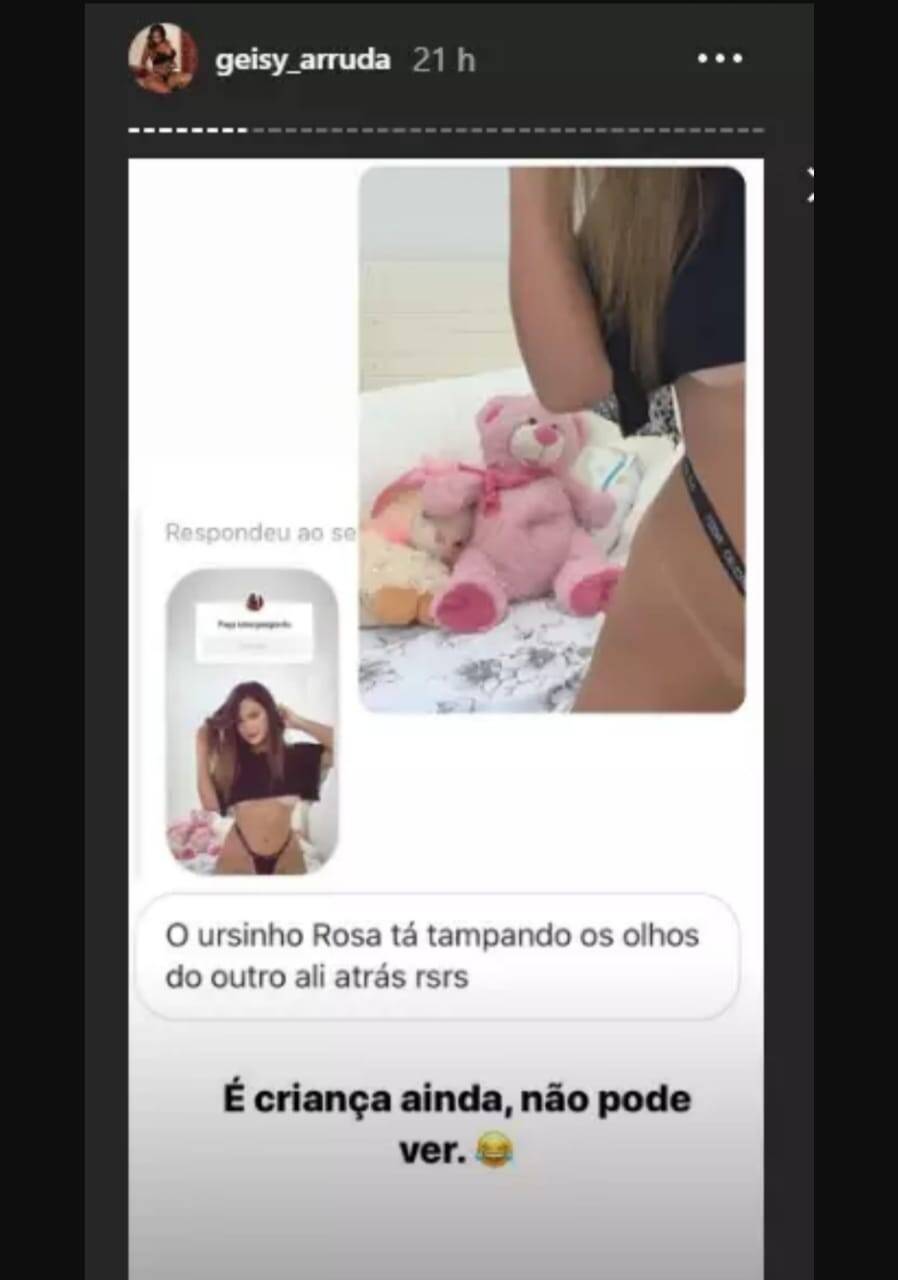Go to the next story arrow
898x1280 pixels.
click(811, 186)
